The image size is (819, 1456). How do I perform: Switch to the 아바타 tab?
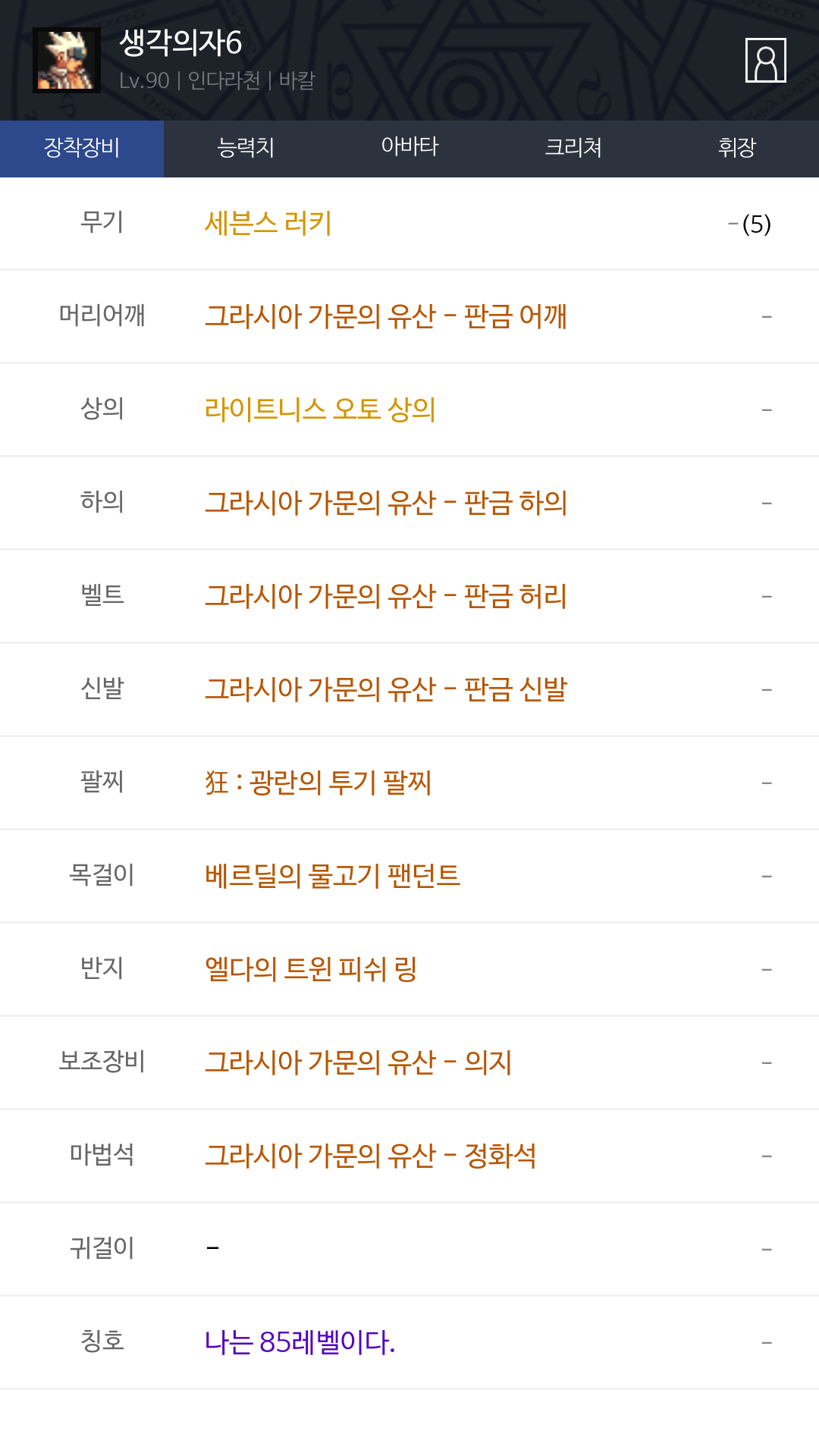(x=409, y=147)
